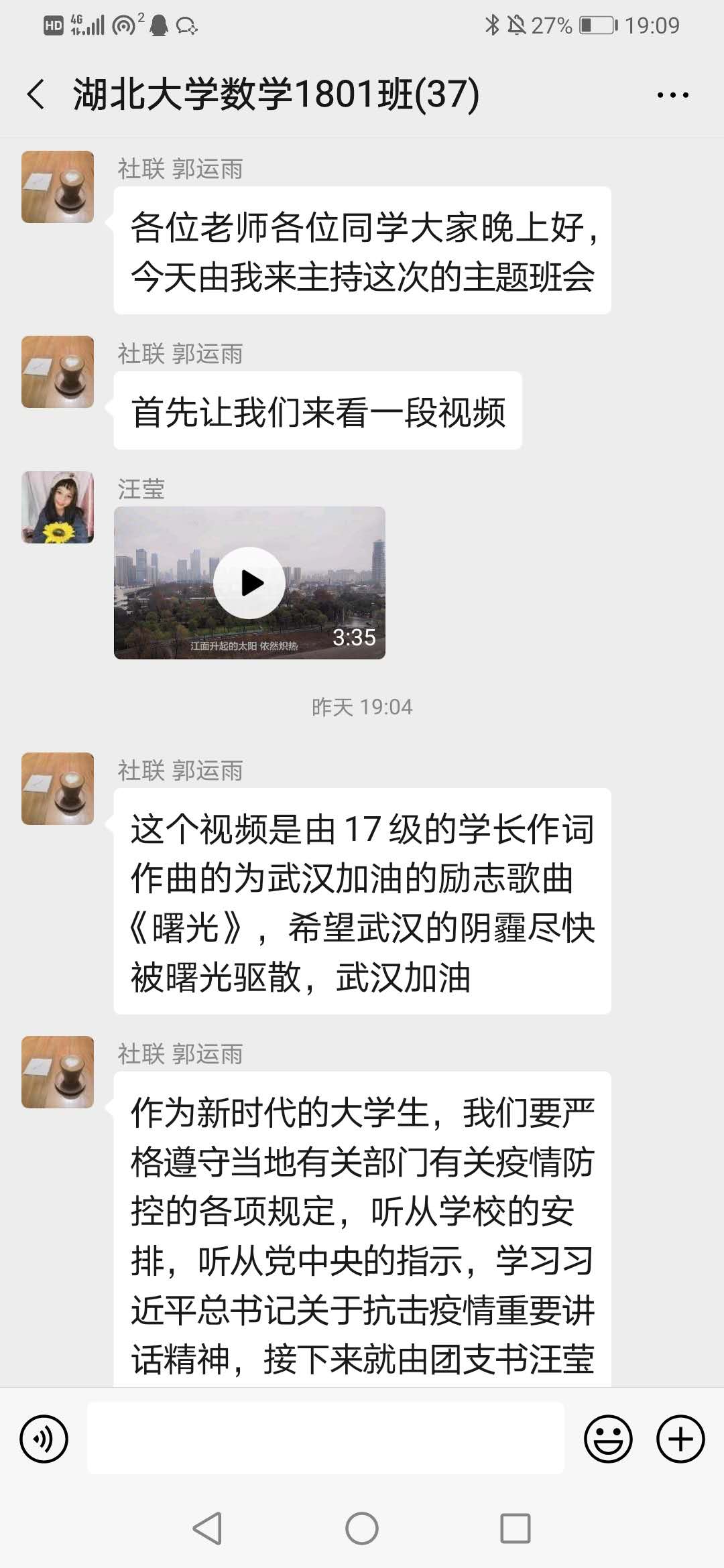Screen dimensions: 724x1568
Task: Open the plus attachments menu
Action: point(680,1438)
